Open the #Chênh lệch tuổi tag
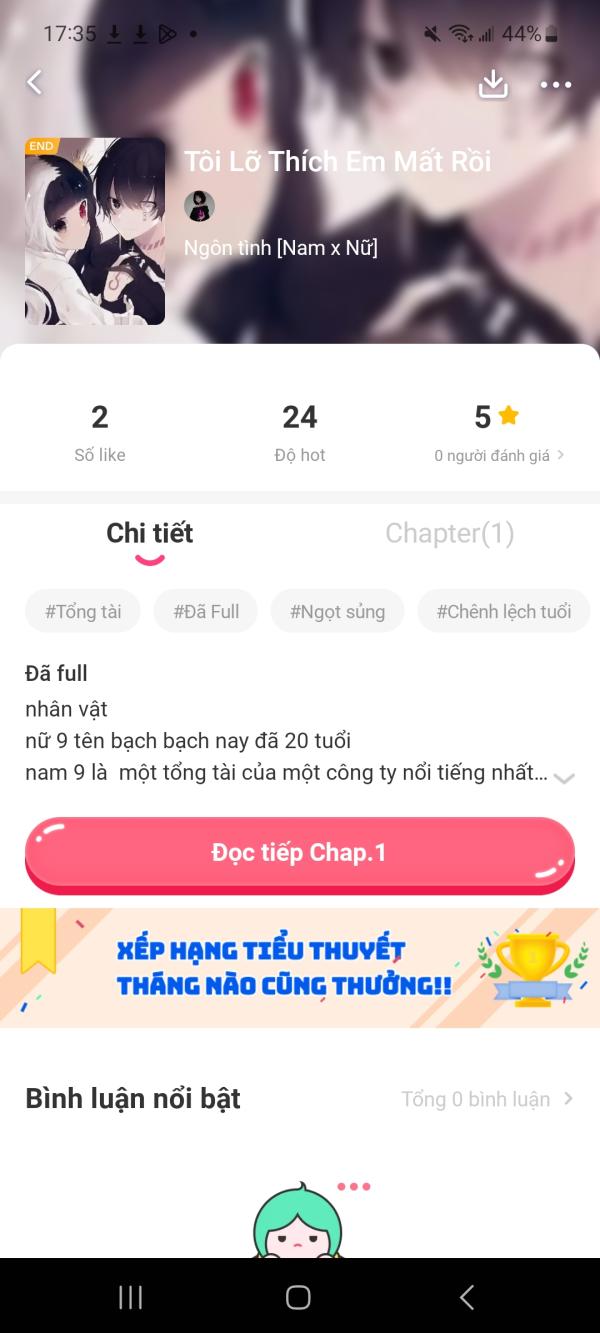 pyautogui.click(x=503, y=611)
